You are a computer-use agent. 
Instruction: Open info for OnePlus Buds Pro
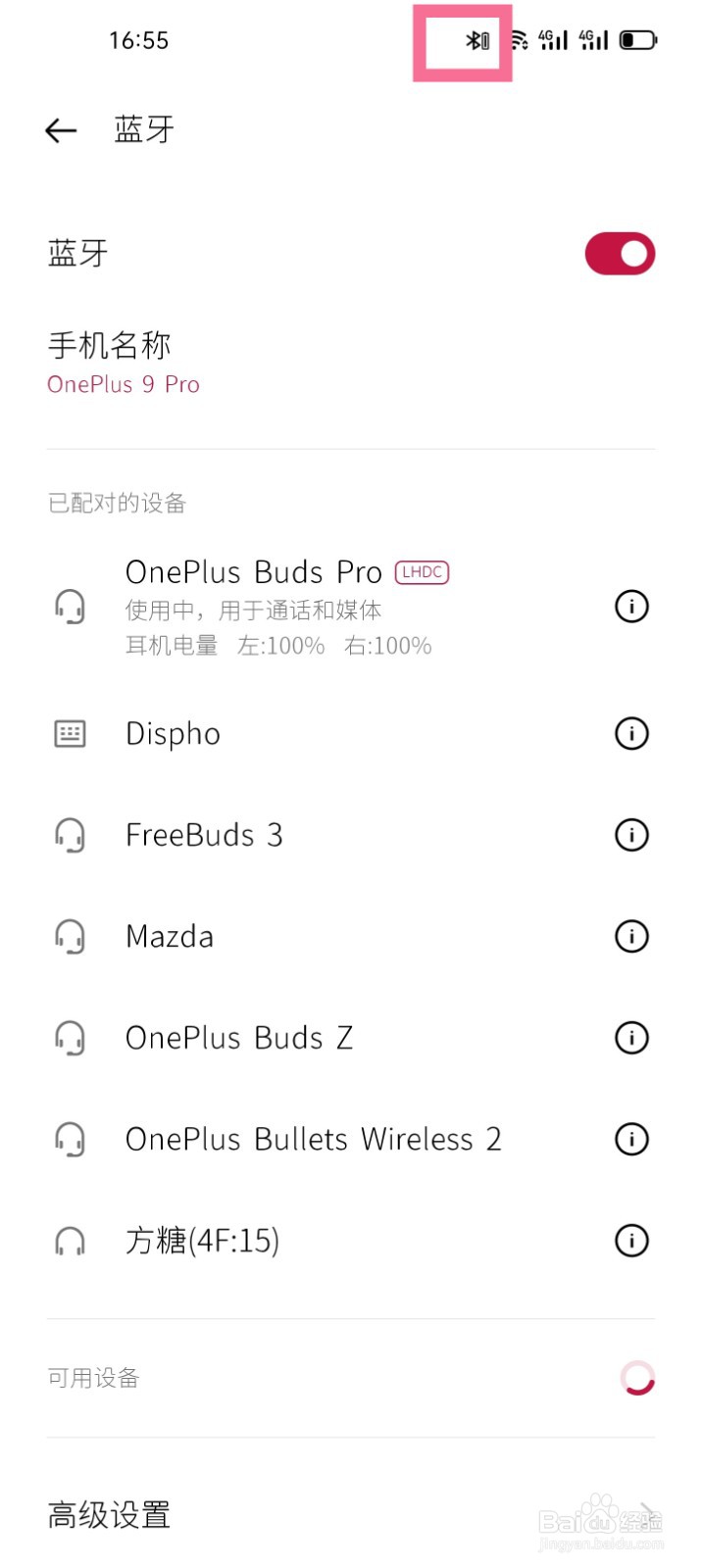[631, 607]
